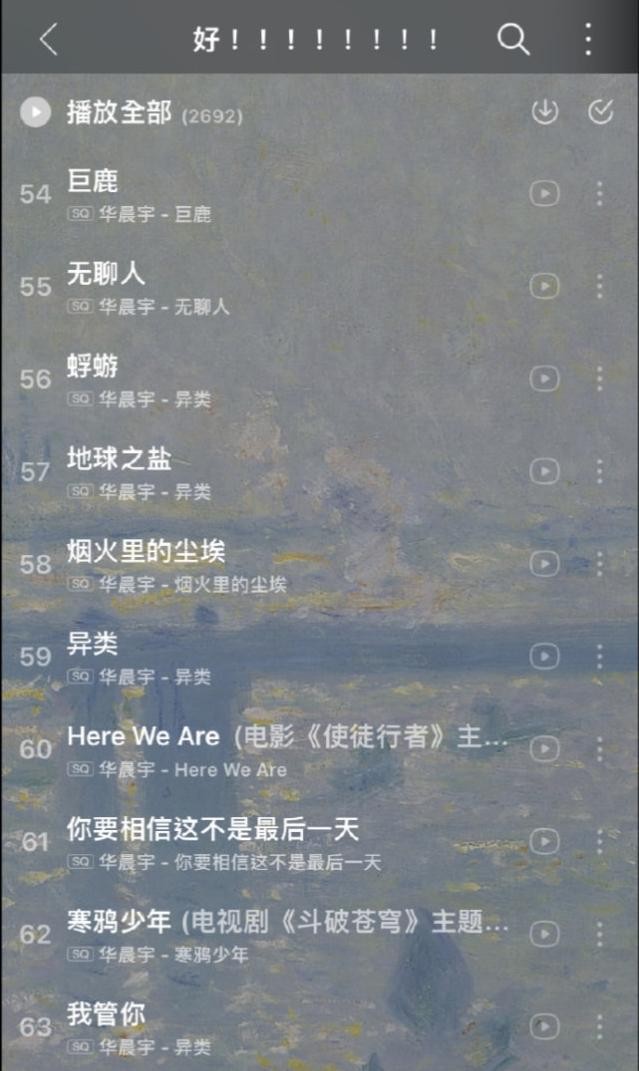Tap 播放全部 to play all songs
This screenshot has width=639, height=1071.
120,112
